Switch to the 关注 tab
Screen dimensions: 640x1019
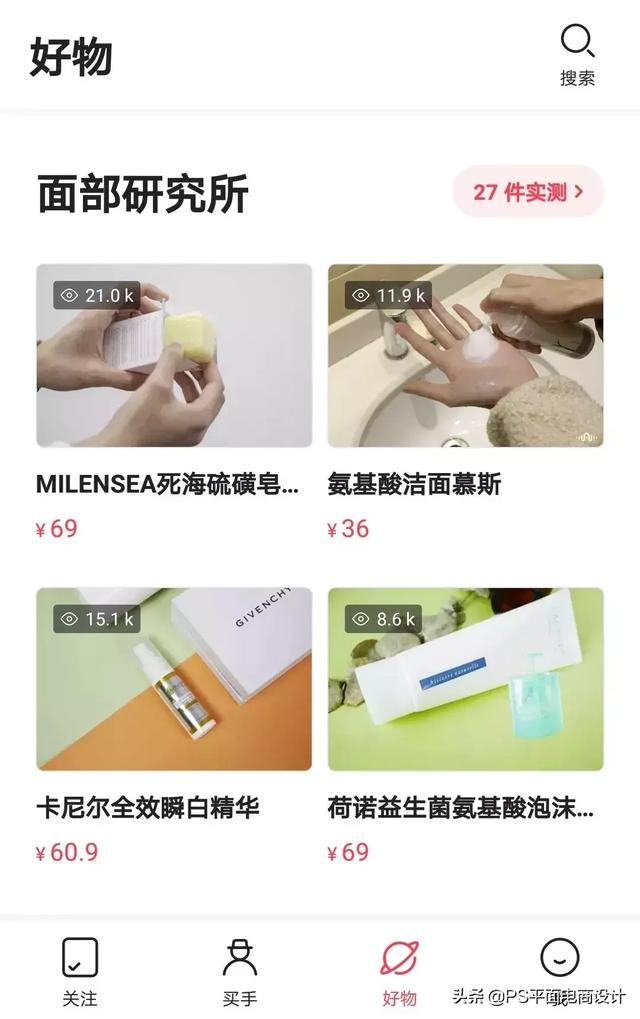coord(80,971)
